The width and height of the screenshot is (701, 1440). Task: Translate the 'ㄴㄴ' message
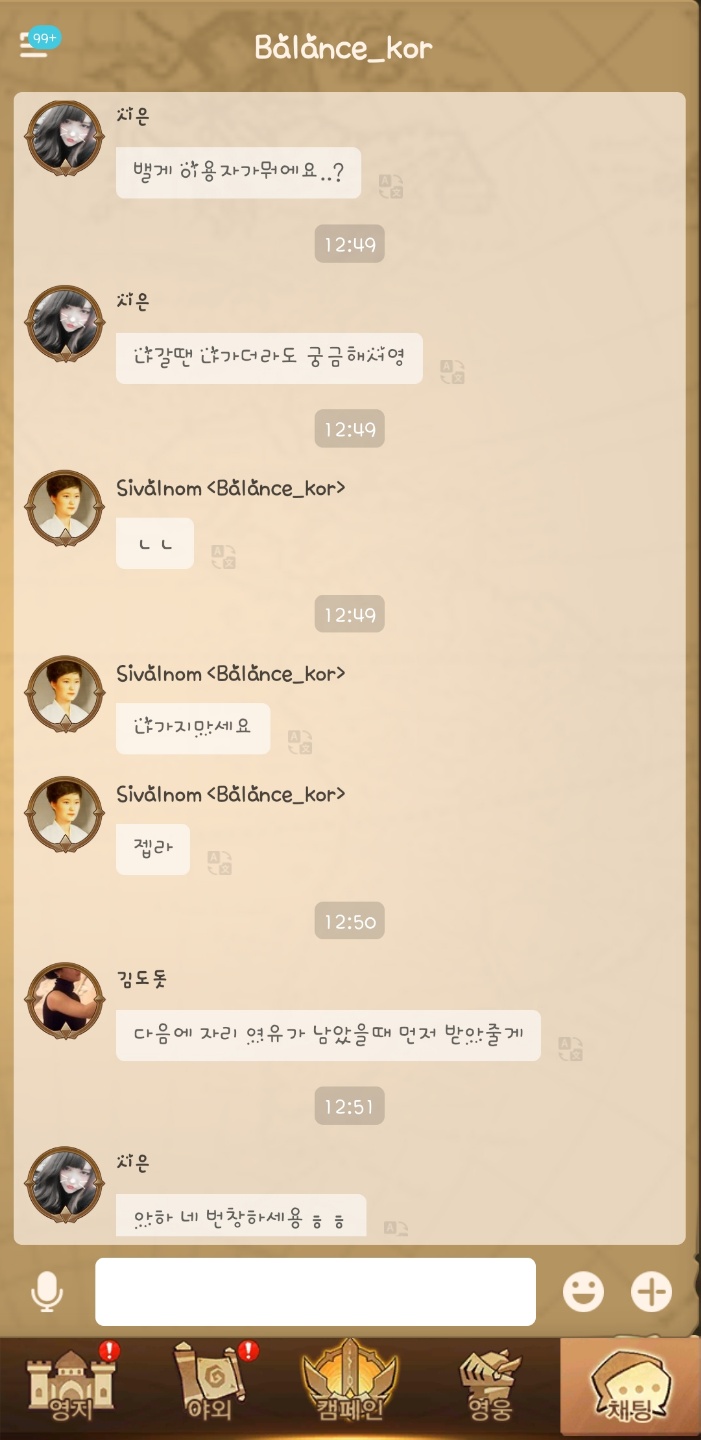[223, 557]
